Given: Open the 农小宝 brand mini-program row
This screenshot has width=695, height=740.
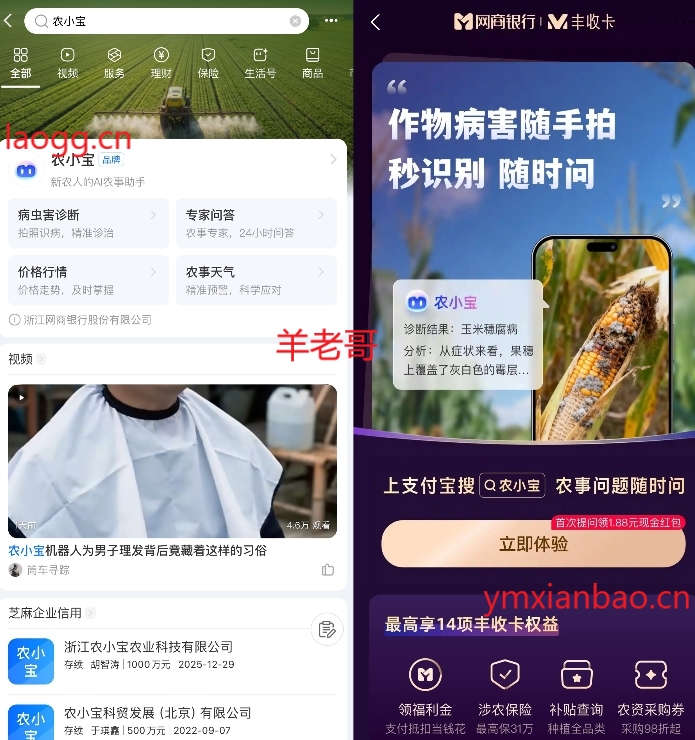Looking at the screenshot, I should click(176, 169).
